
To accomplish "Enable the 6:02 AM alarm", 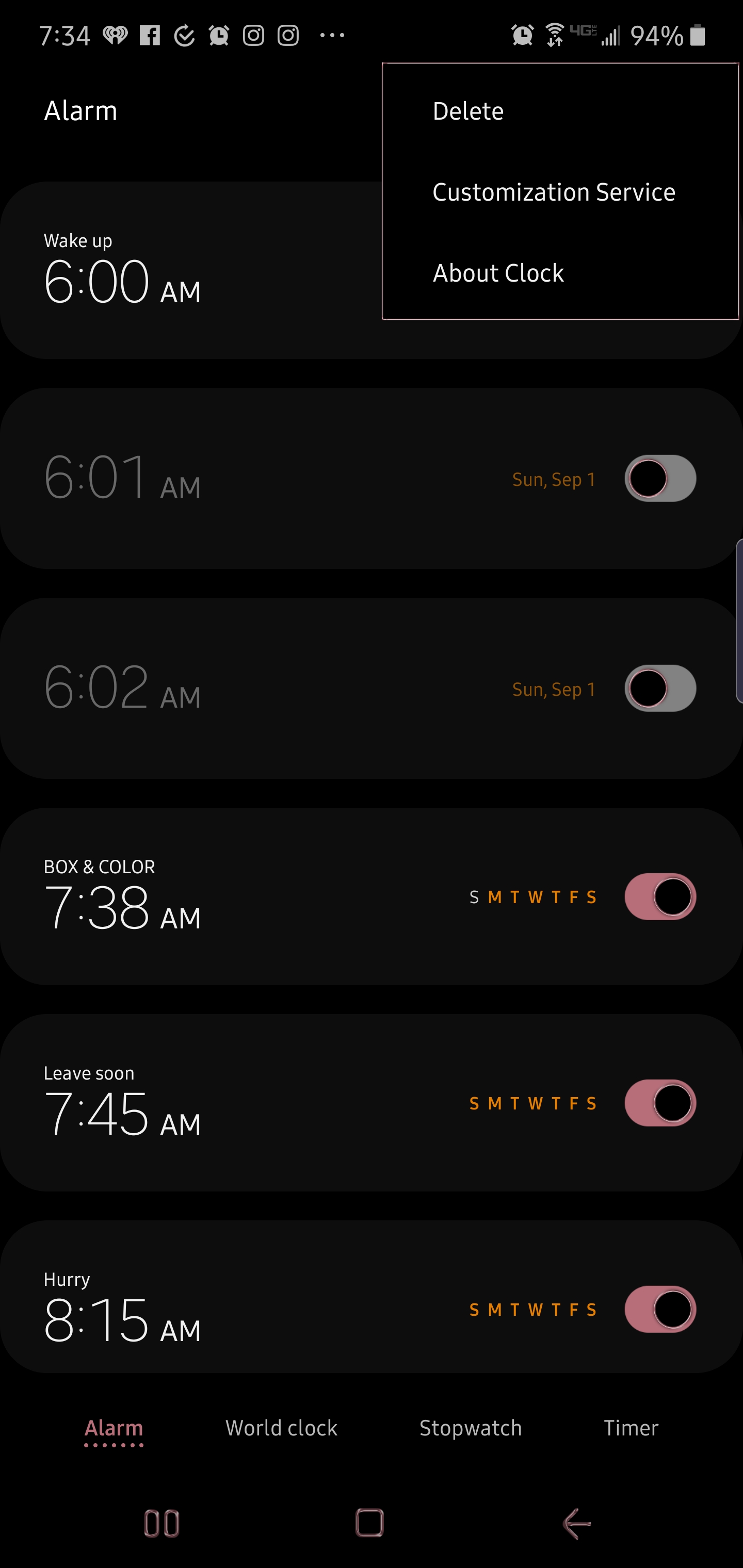I will pos(660,689).
